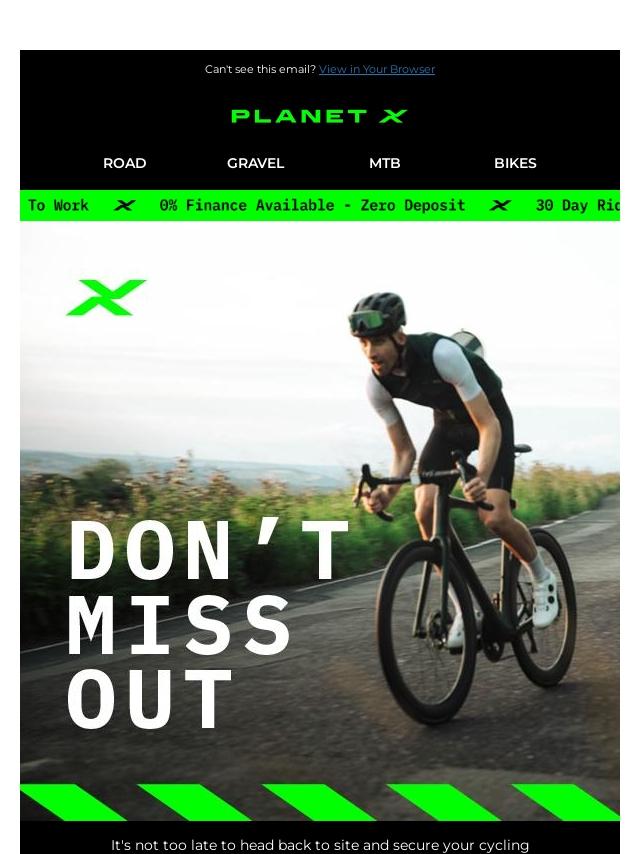The height and width of the screenshot is (854, 640).
Task: Select the GRAVEL category link
Action: point(255,163)
